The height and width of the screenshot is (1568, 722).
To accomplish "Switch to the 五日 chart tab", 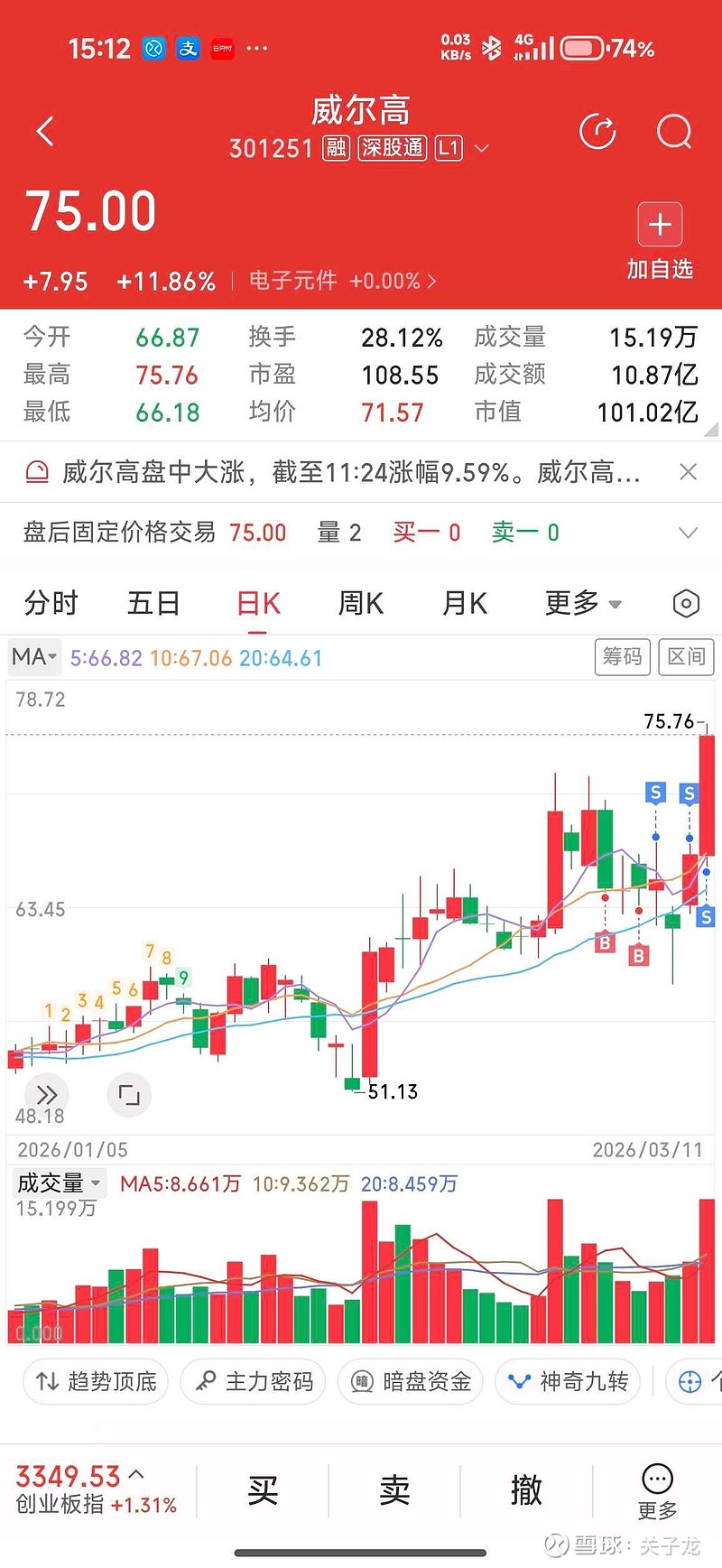I will (153, 603).
